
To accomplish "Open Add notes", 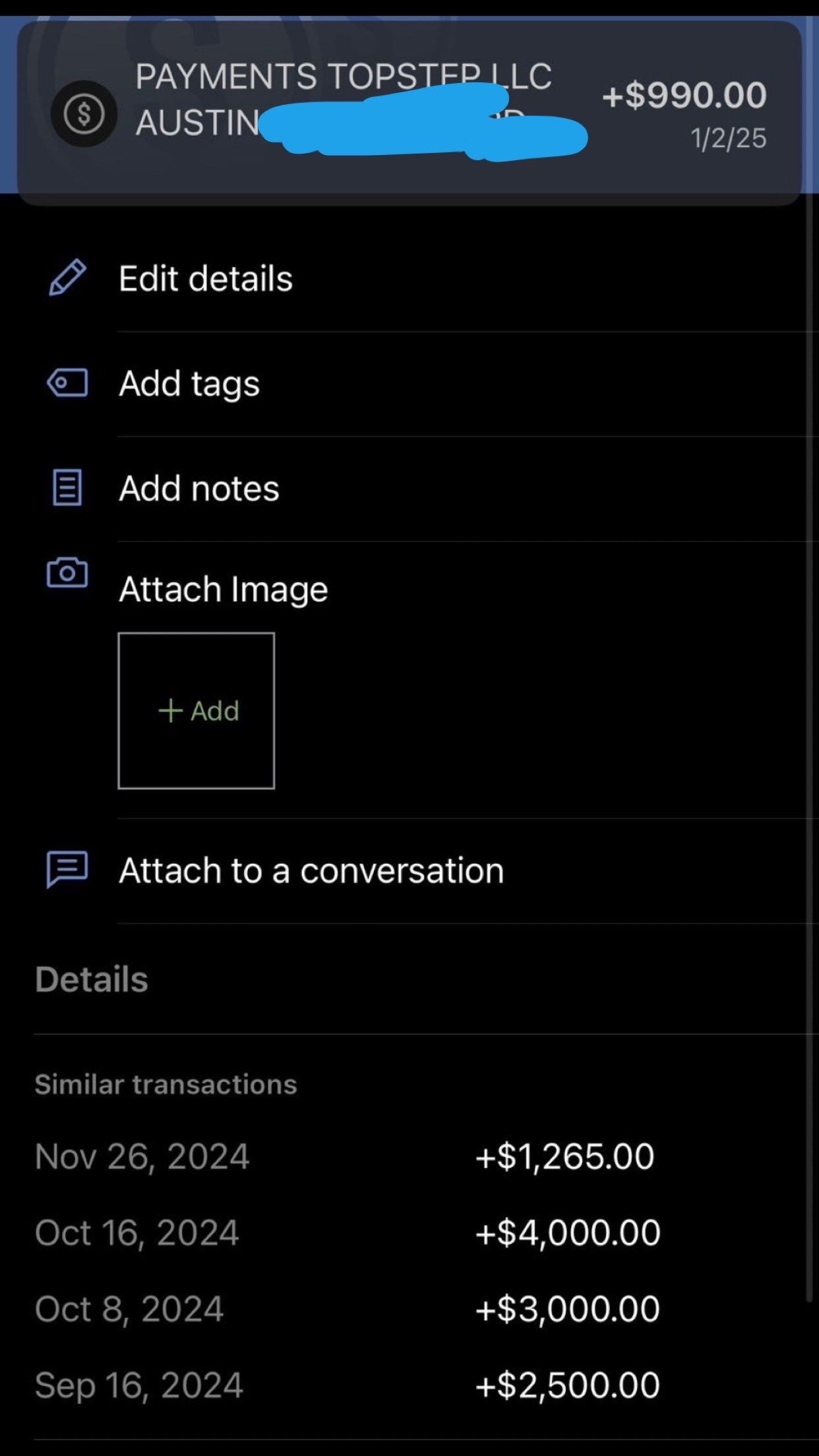I will click(198, 489).
